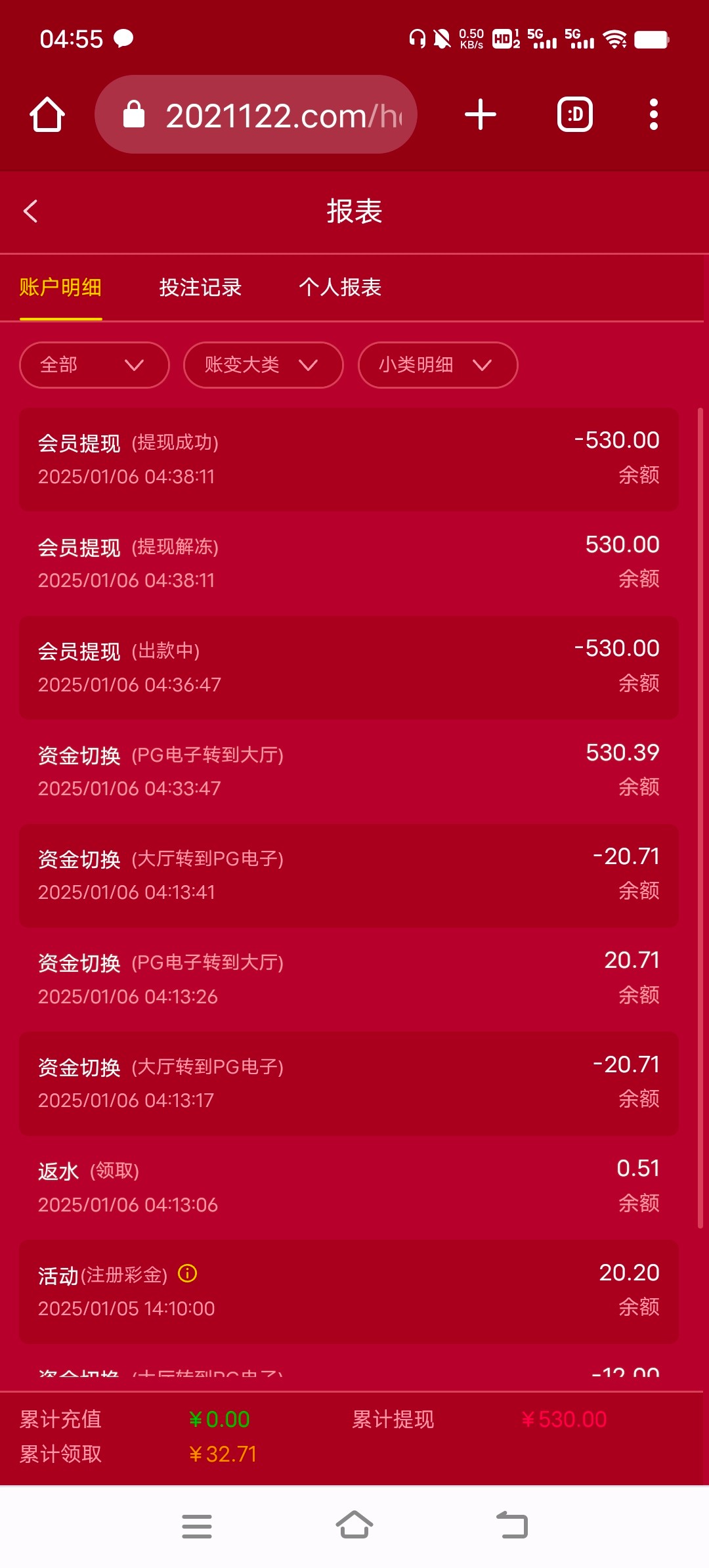Screen dimensions: 709x1568
Task: Switch to the 个人报表 tab
Action: pos(340,288)
